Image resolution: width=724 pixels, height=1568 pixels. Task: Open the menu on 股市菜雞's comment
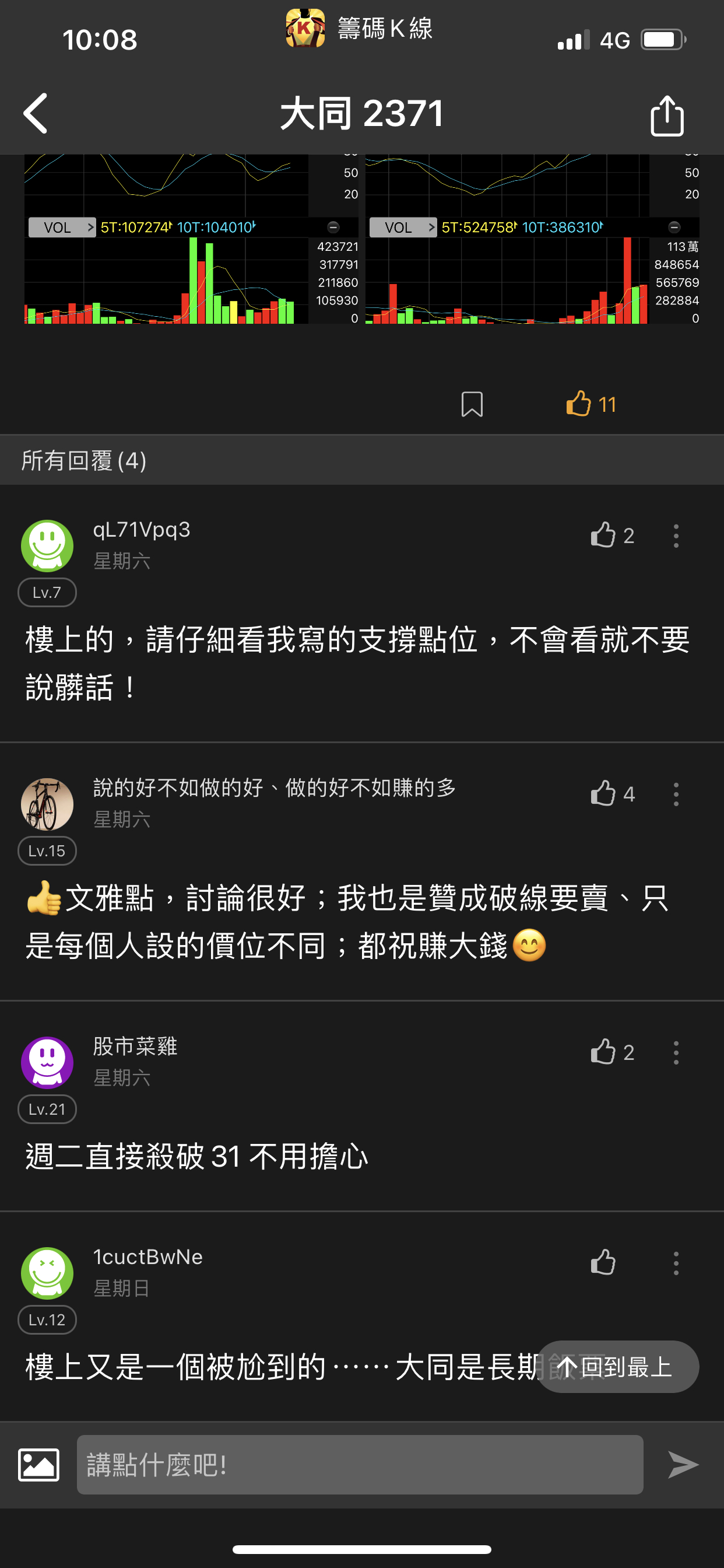(x=676, y=1051)
